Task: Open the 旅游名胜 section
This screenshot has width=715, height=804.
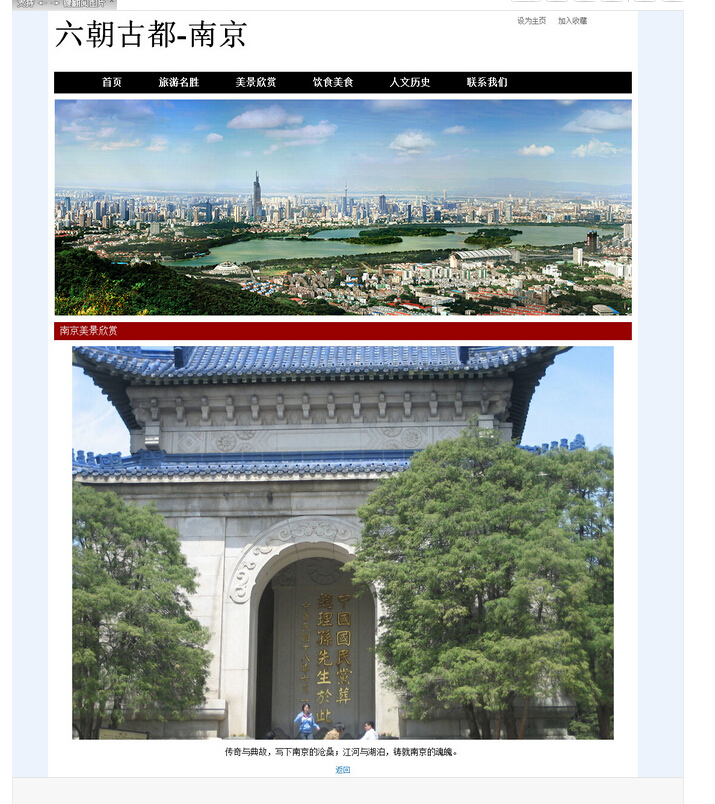Action: (x=179, y=83)
